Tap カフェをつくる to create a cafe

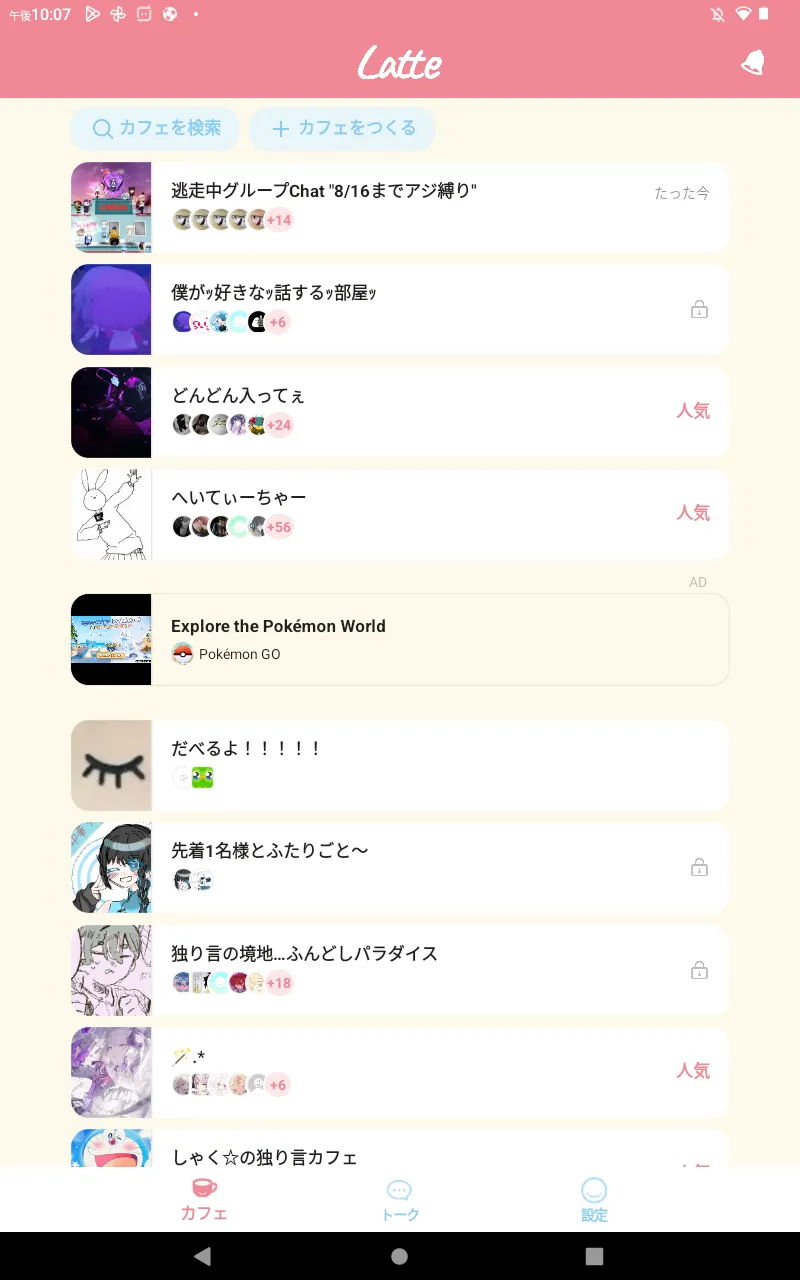pos(343,129)
